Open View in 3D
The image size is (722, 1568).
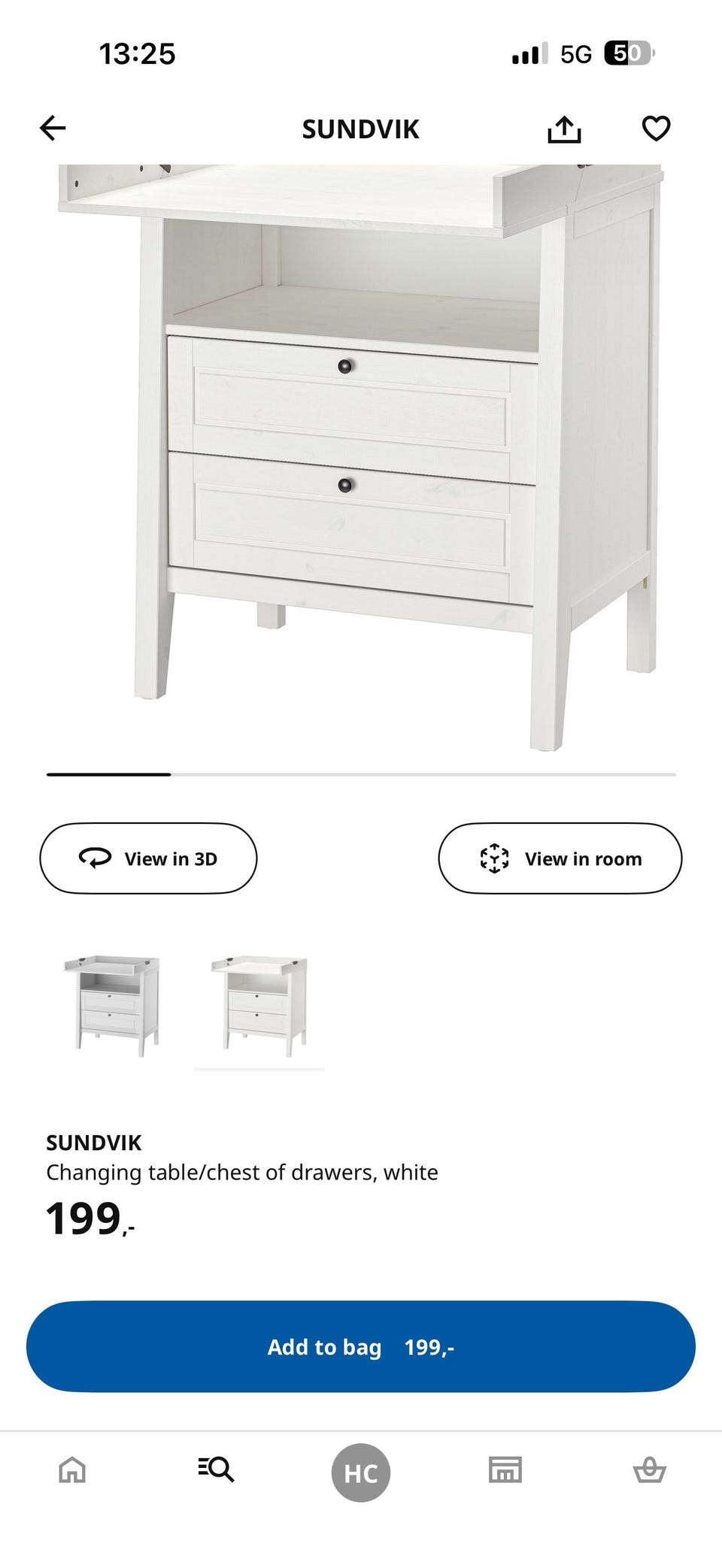[x=148, y=858]
